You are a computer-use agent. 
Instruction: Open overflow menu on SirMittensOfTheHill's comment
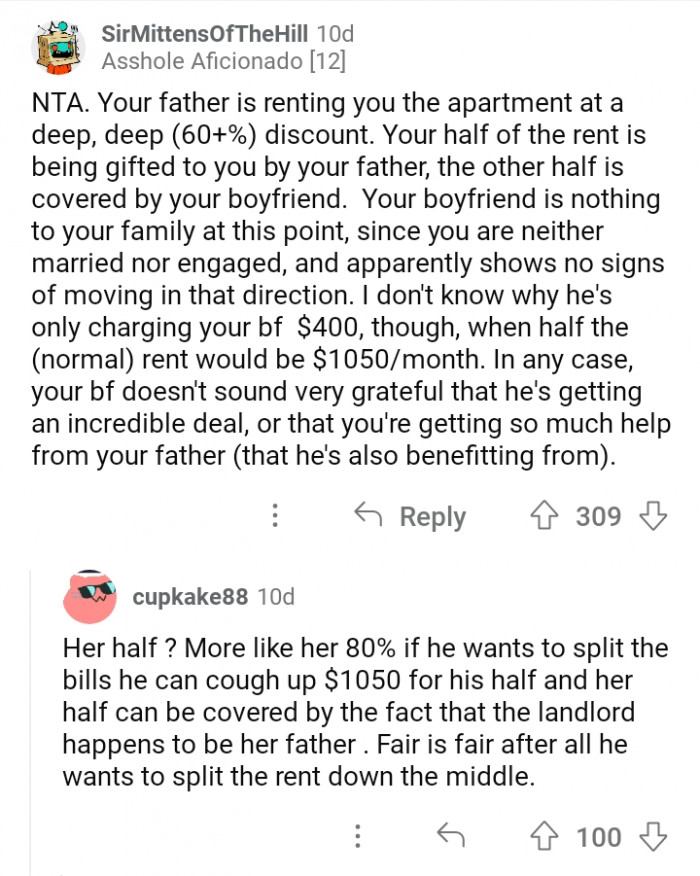point(275,516)
